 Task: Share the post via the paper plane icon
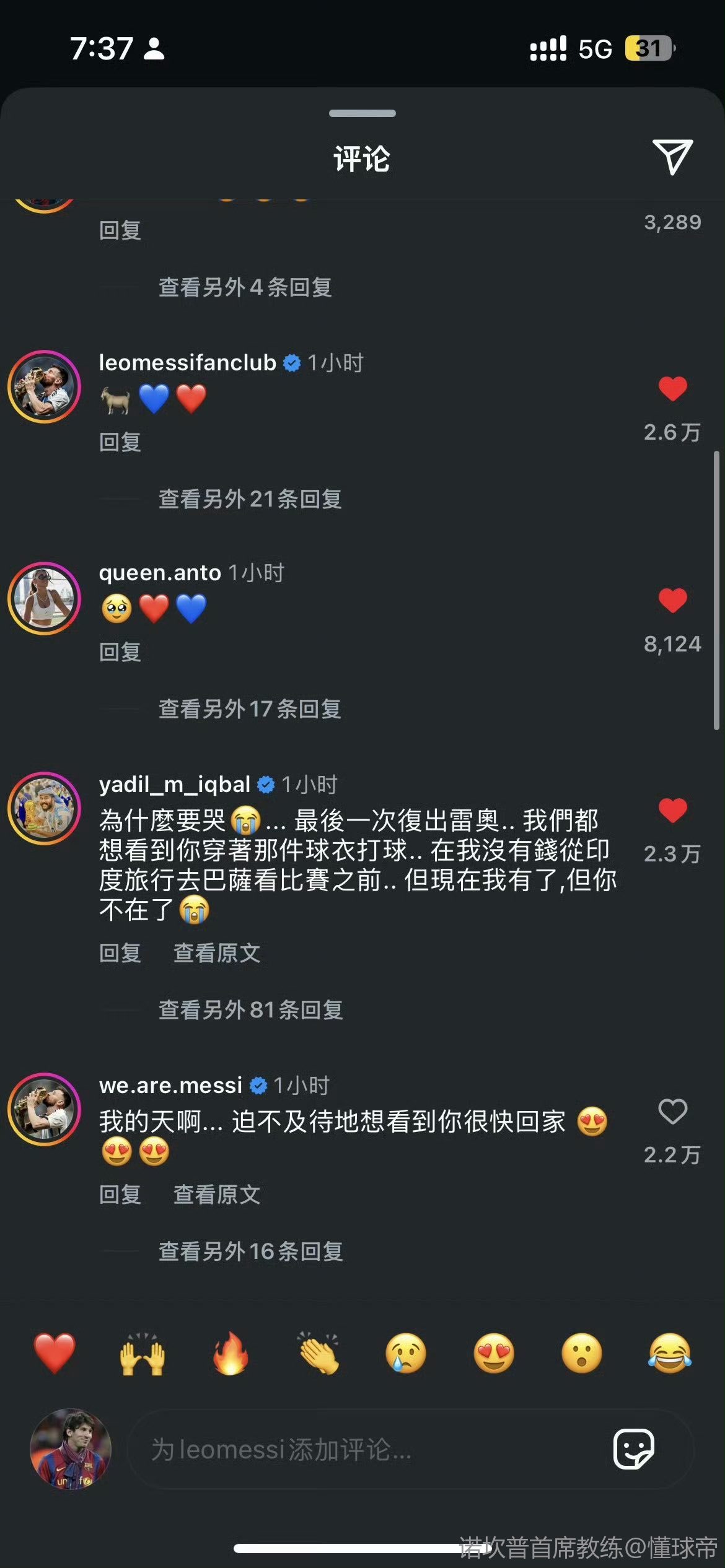tap(672, 157)
